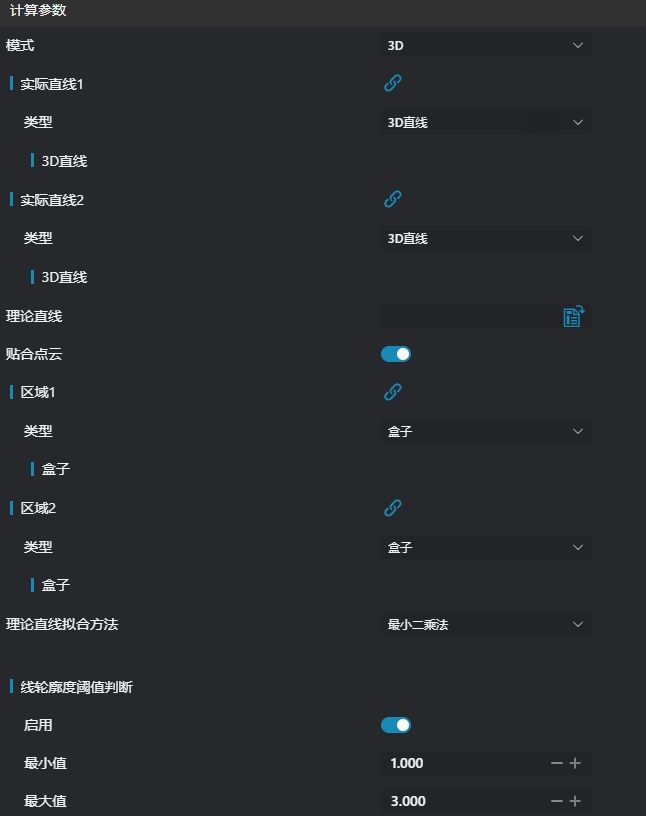
Task: Open the 理论直线拟合方法 dropdown
Action: pos(486,624)
